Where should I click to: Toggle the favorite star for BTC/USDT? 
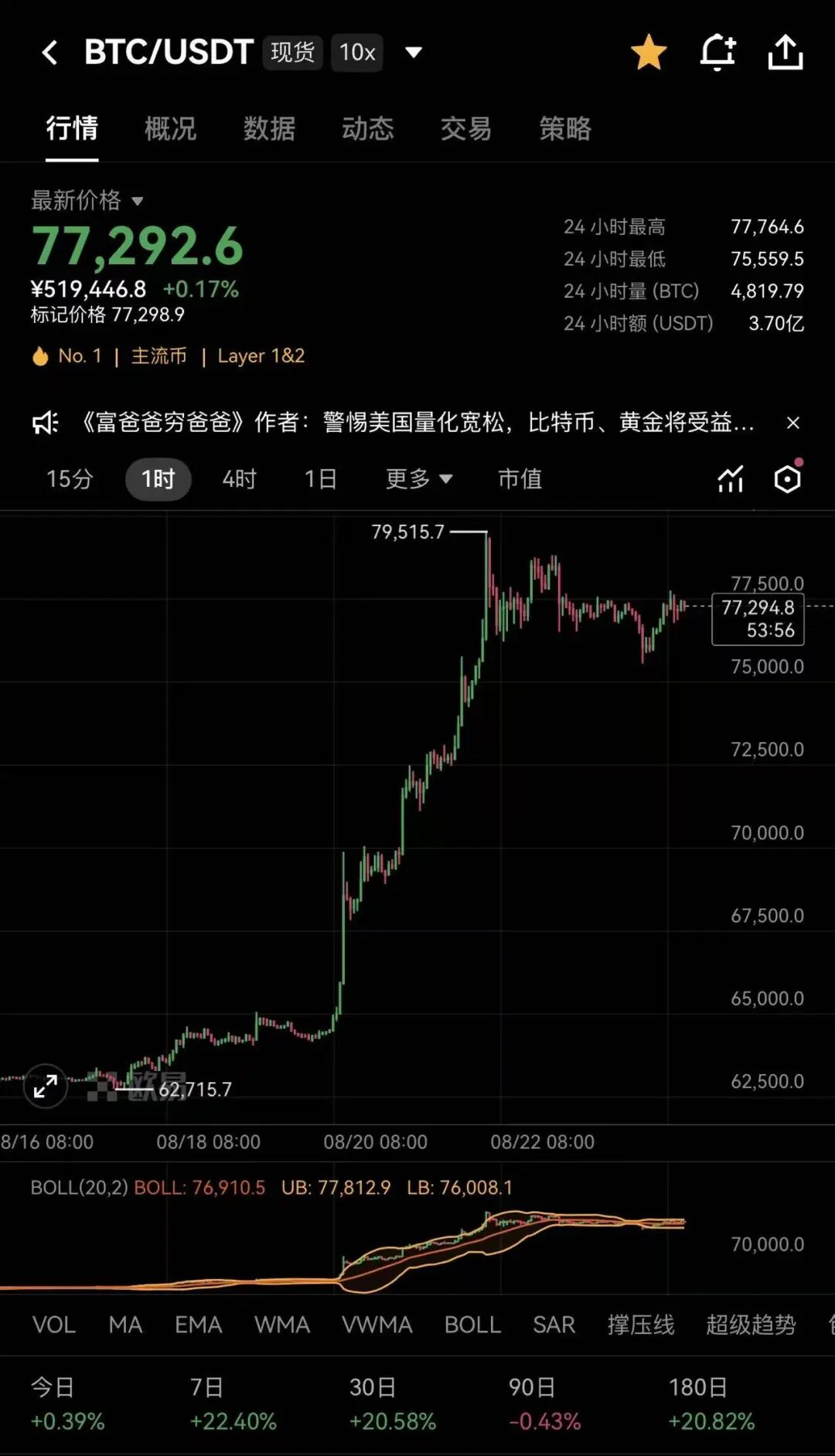click(649, 53)
